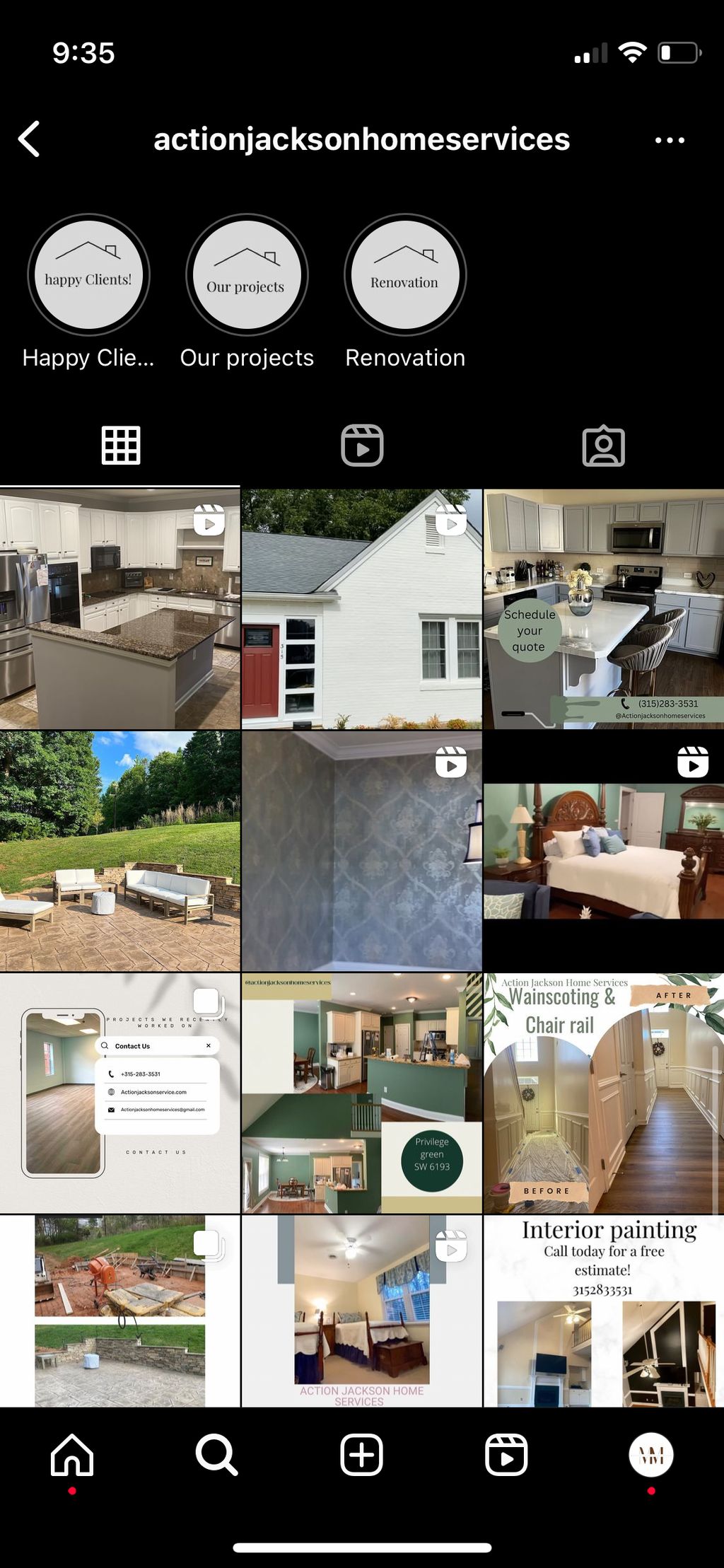
Task: Play the damask wallpaper reel
Action: pyautogui.click(x=361, y=851)
